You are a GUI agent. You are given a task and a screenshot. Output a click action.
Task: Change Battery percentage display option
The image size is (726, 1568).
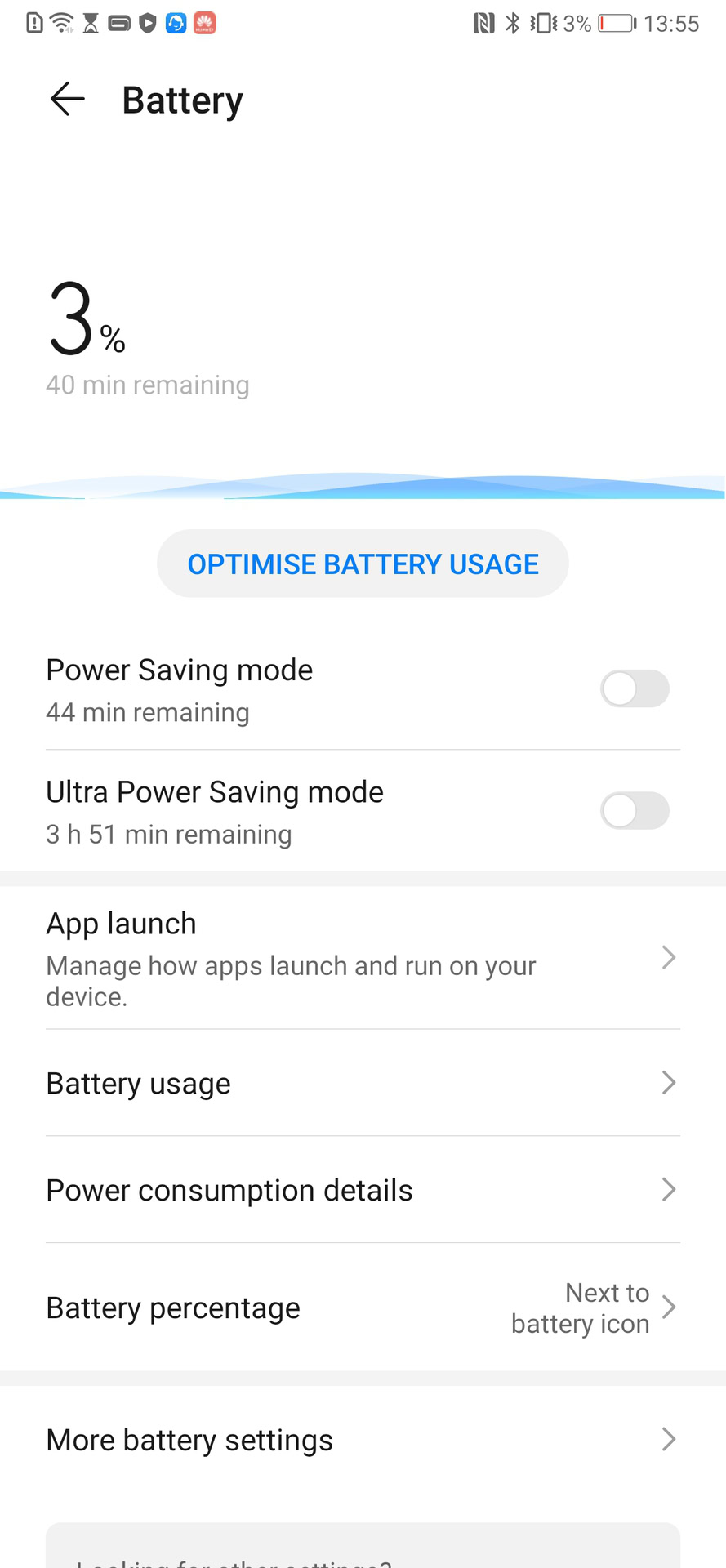tap(363, 1307)
